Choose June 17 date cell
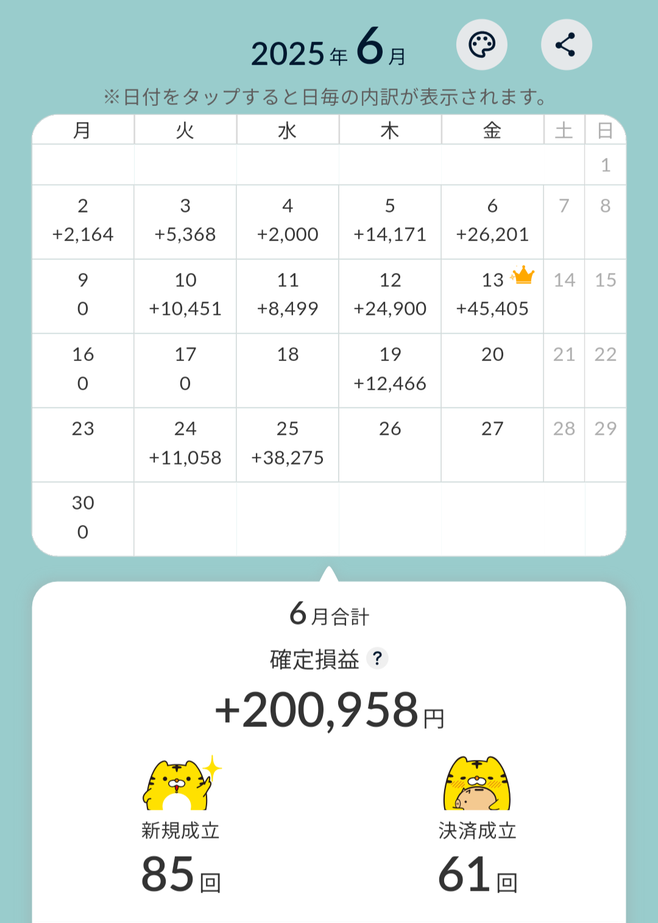 185,369
